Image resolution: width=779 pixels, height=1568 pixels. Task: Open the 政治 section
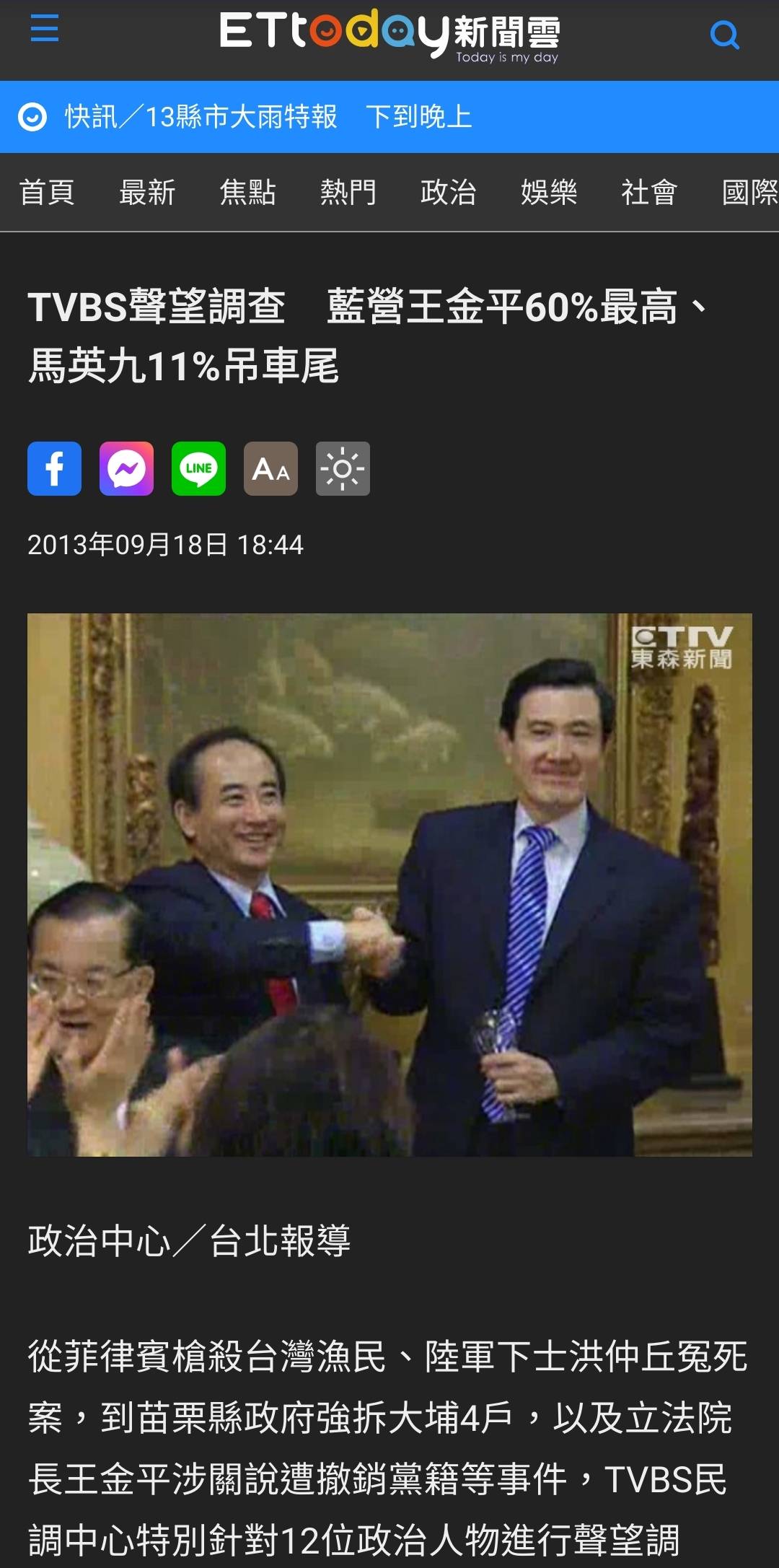pos(449,193)
